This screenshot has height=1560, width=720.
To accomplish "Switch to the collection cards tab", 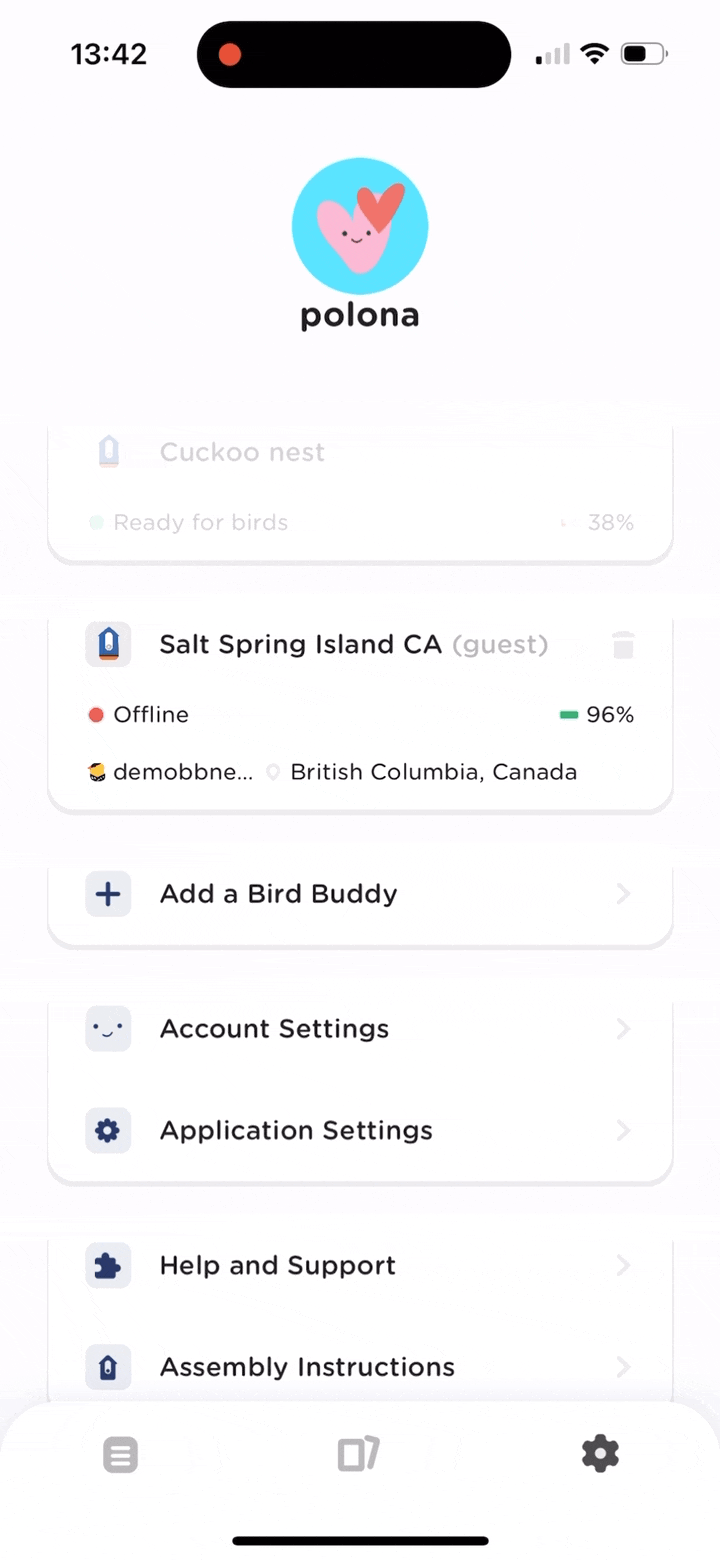I will click(x=359, y=1454).
